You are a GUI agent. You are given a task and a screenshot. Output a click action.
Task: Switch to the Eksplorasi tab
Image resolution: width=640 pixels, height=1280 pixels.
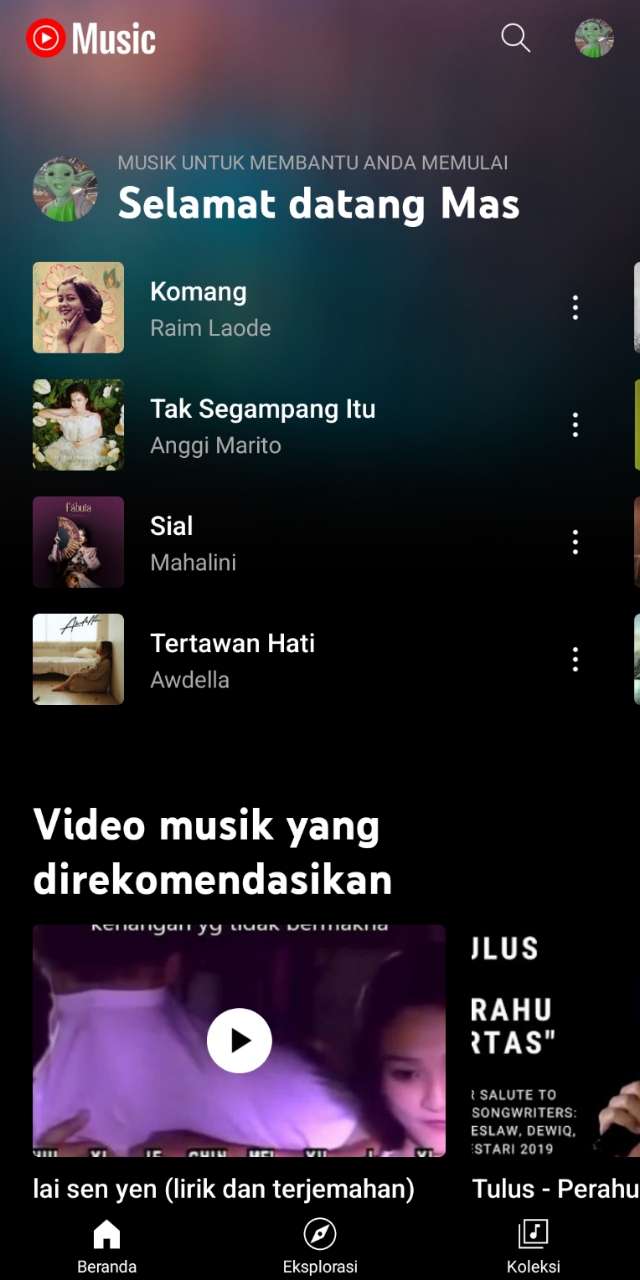click(320, 1246)
